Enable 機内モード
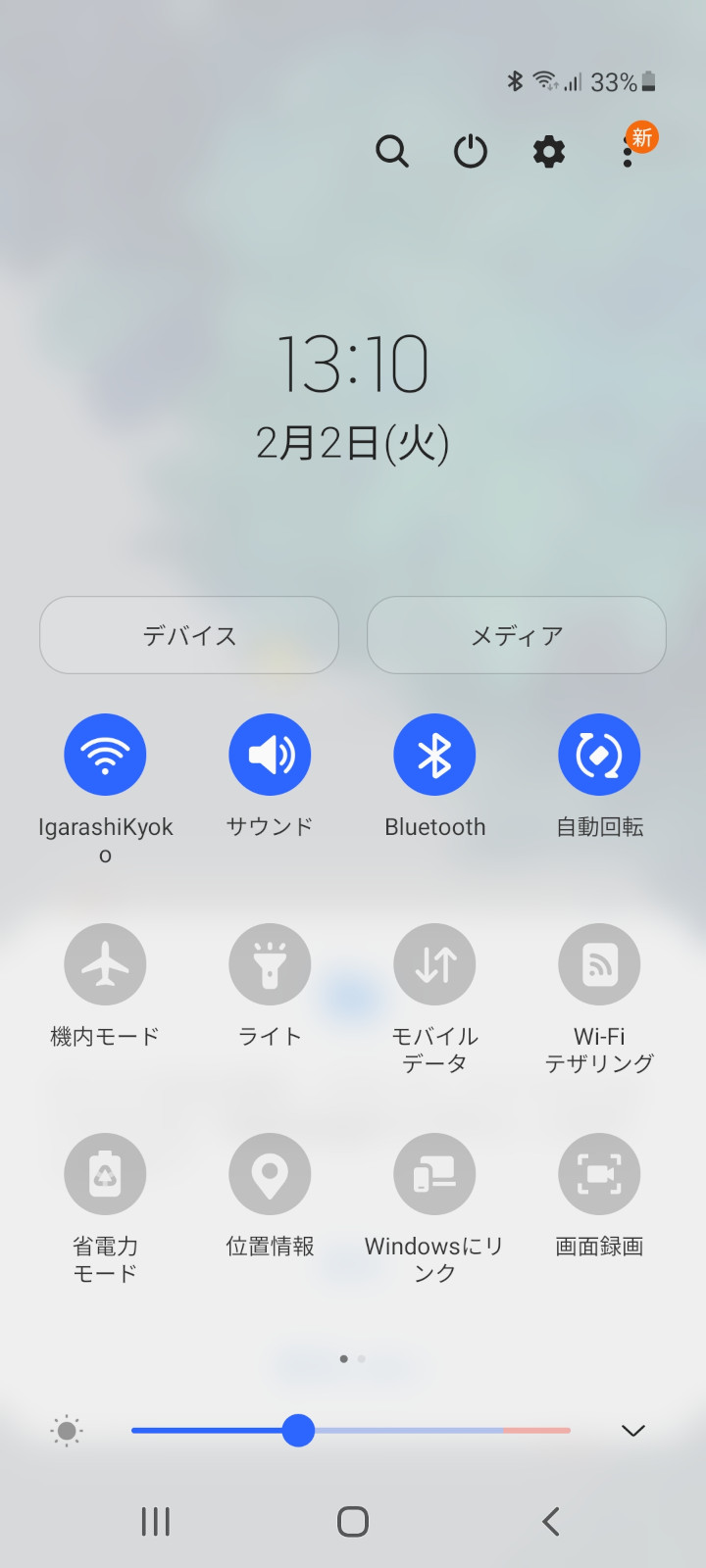 point(105,965)
